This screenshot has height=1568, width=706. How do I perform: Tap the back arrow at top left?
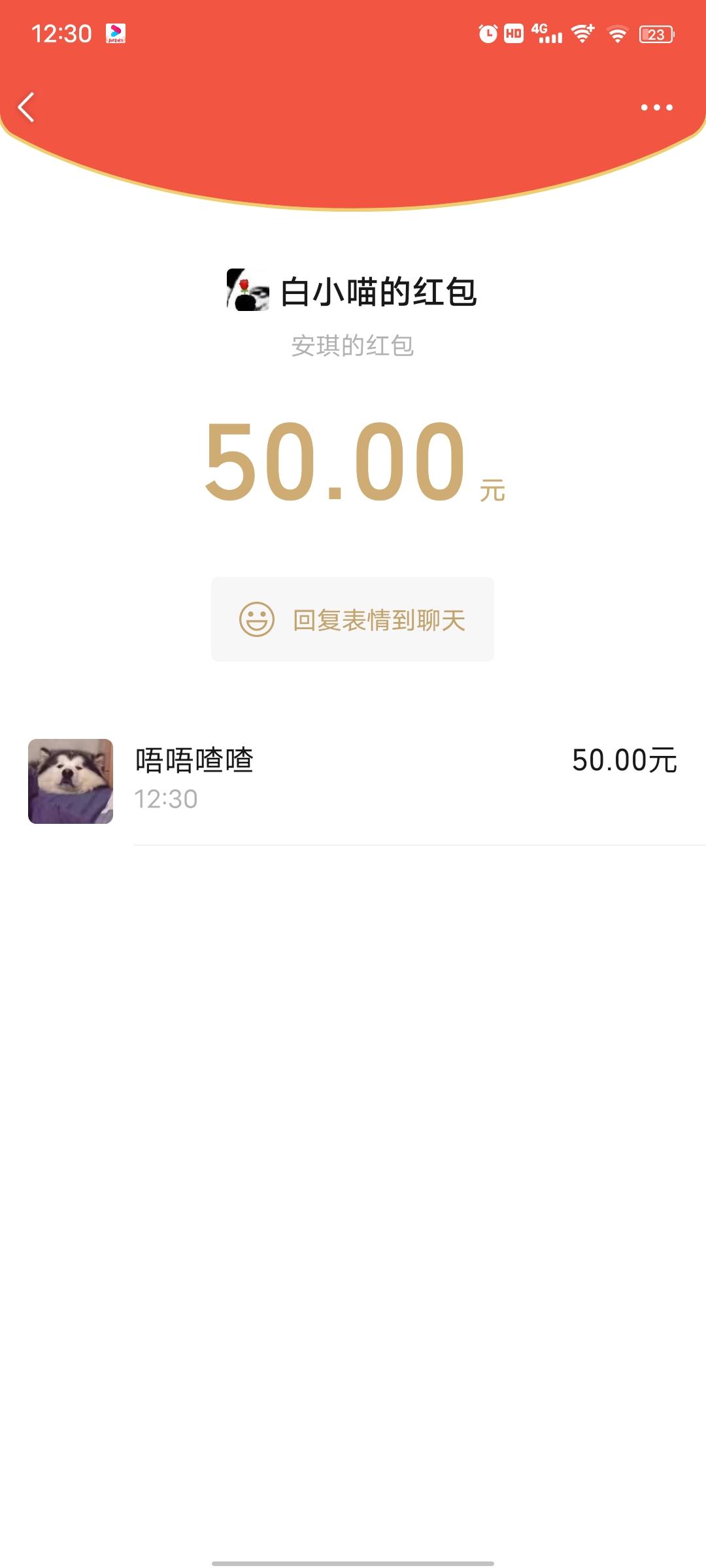point(27,106)
